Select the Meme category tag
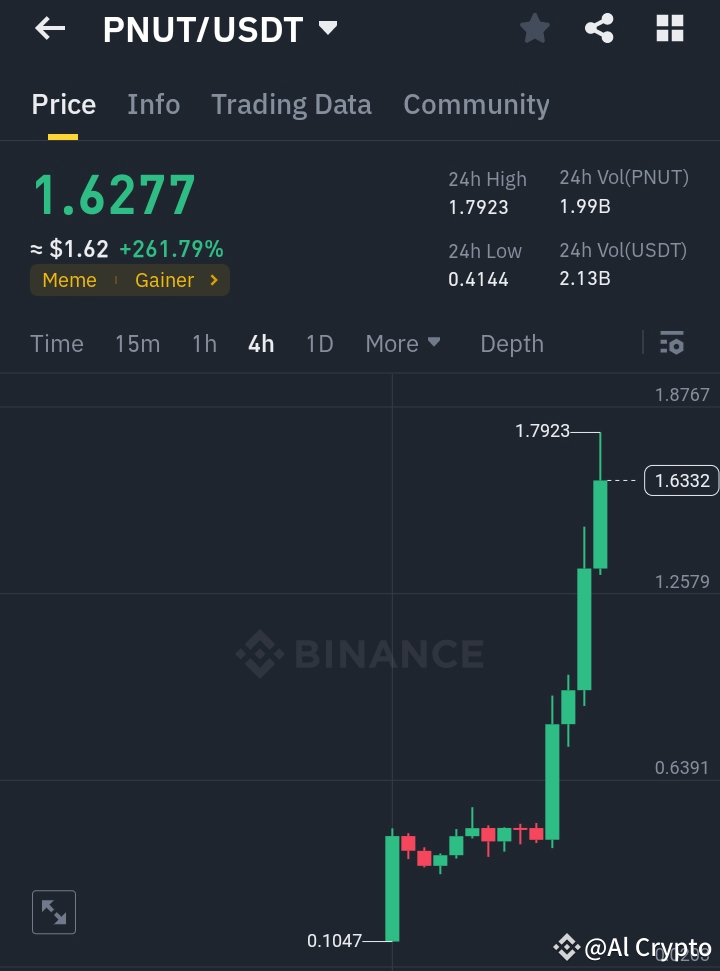 [x=69, y=280]
